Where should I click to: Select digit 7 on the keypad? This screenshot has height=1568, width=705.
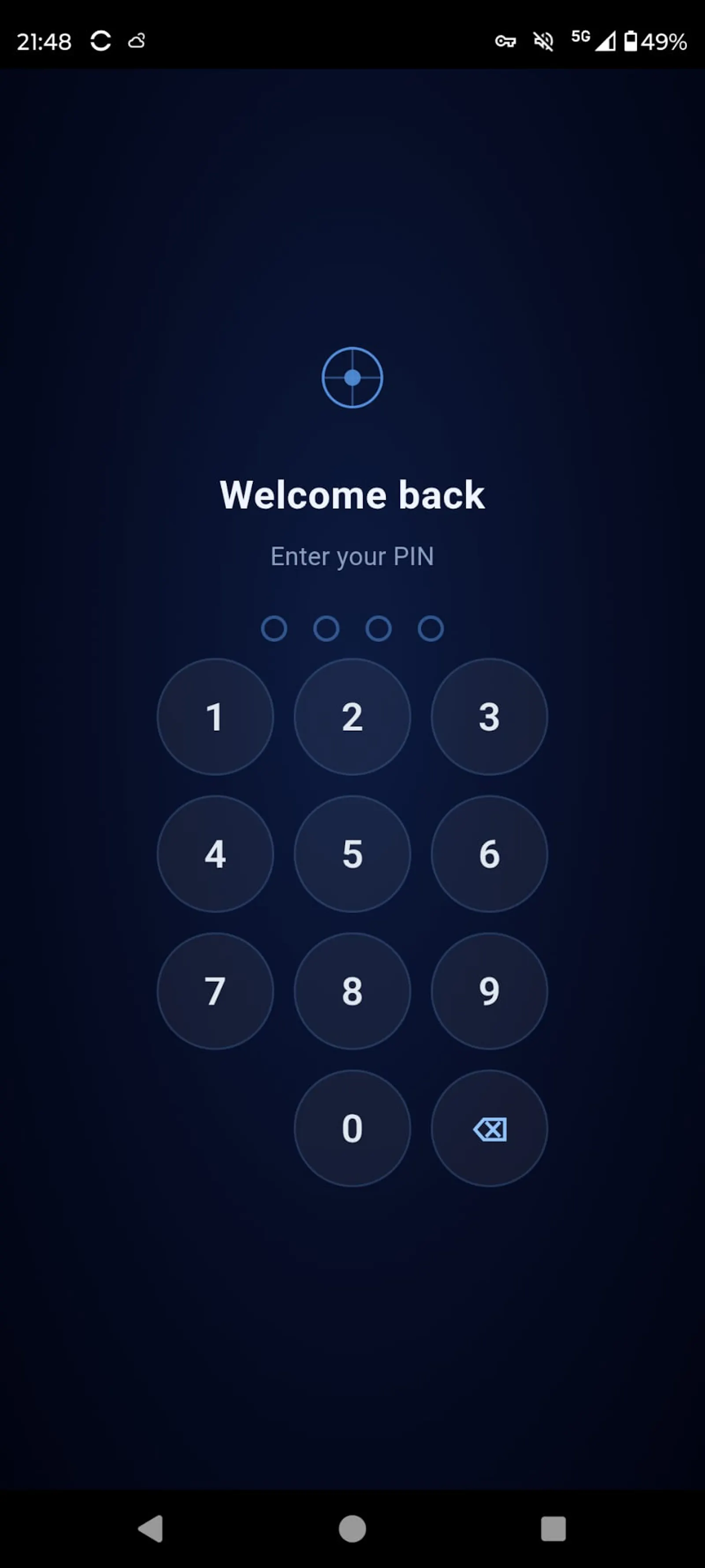pos(215,991)
